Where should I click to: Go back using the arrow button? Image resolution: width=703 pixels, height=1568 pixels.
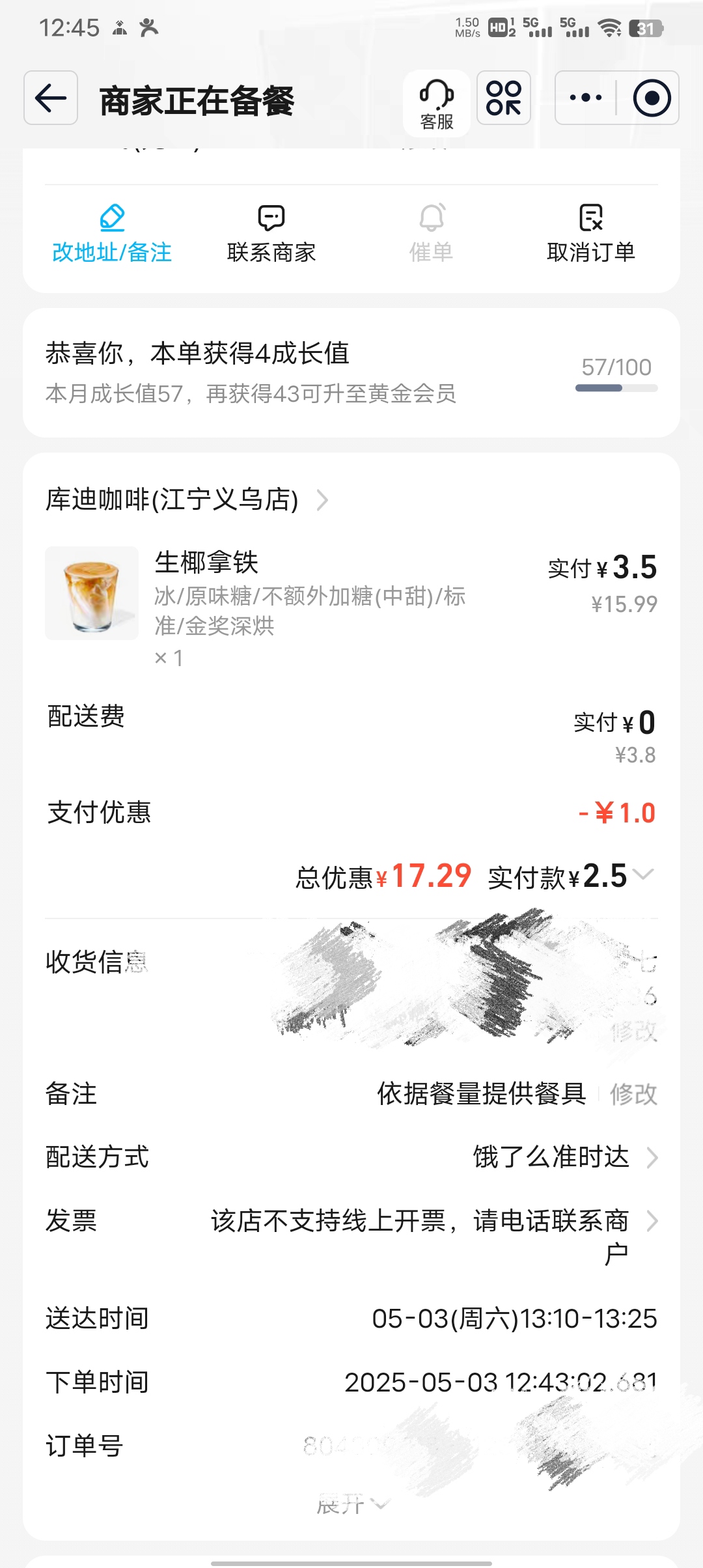[51, 98]
